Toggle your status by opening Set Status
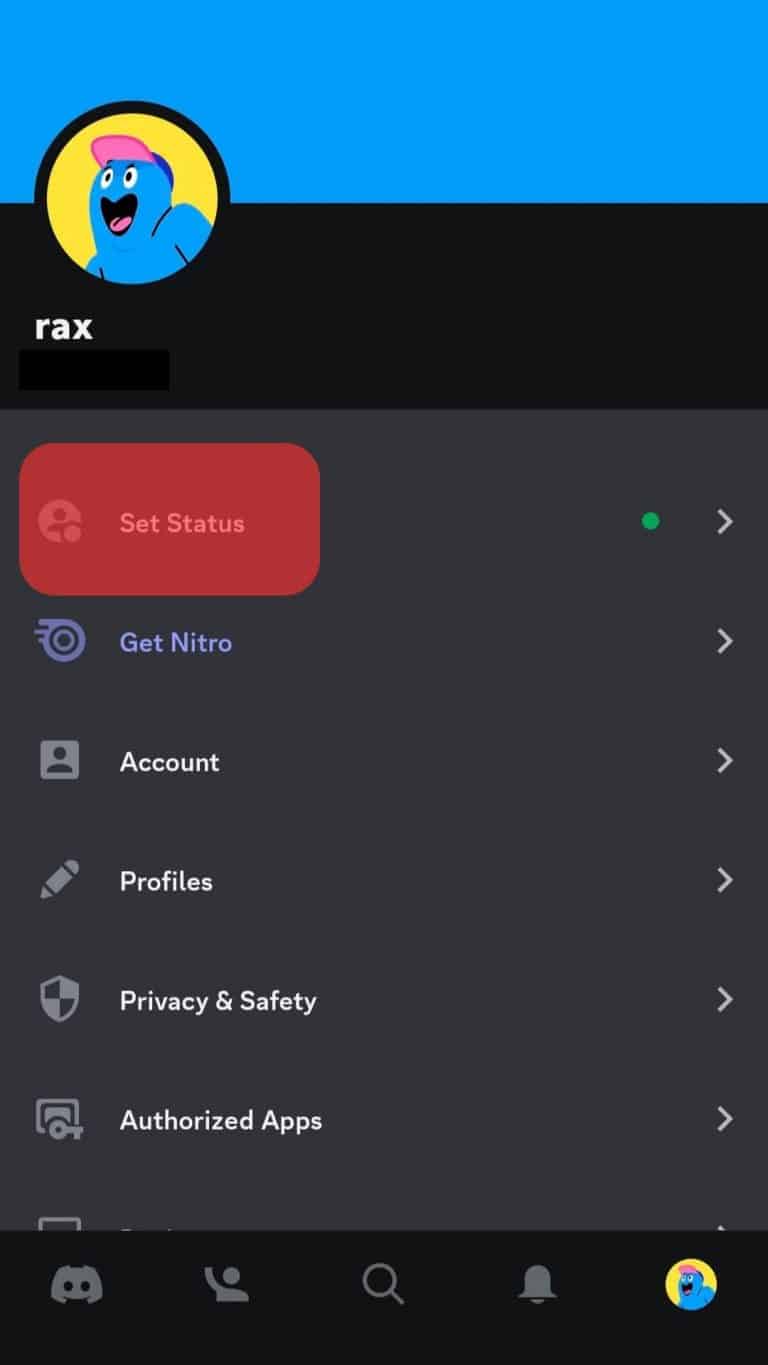 pos(183,521)
